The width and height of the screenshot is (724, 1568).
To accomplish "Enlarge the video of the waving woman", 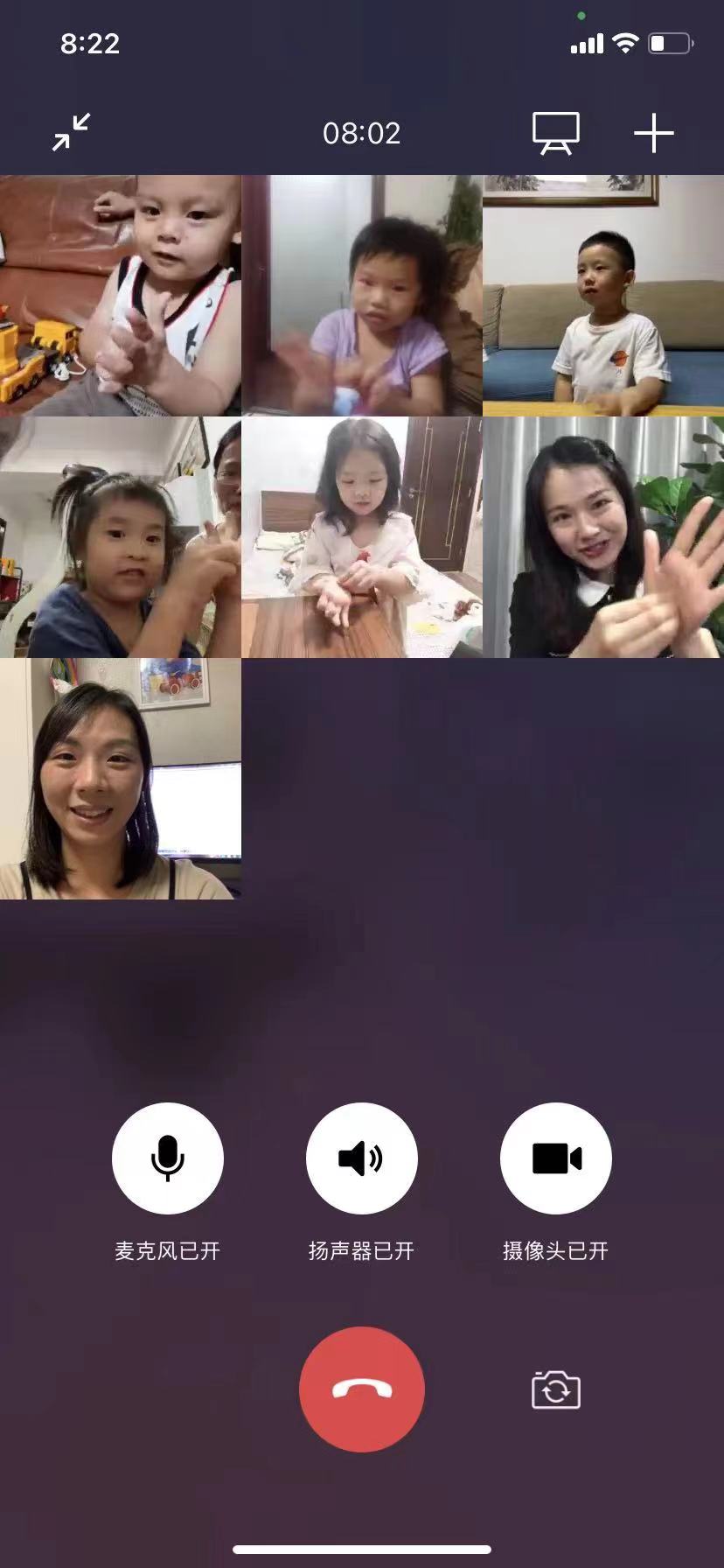I will pos(603,537).
